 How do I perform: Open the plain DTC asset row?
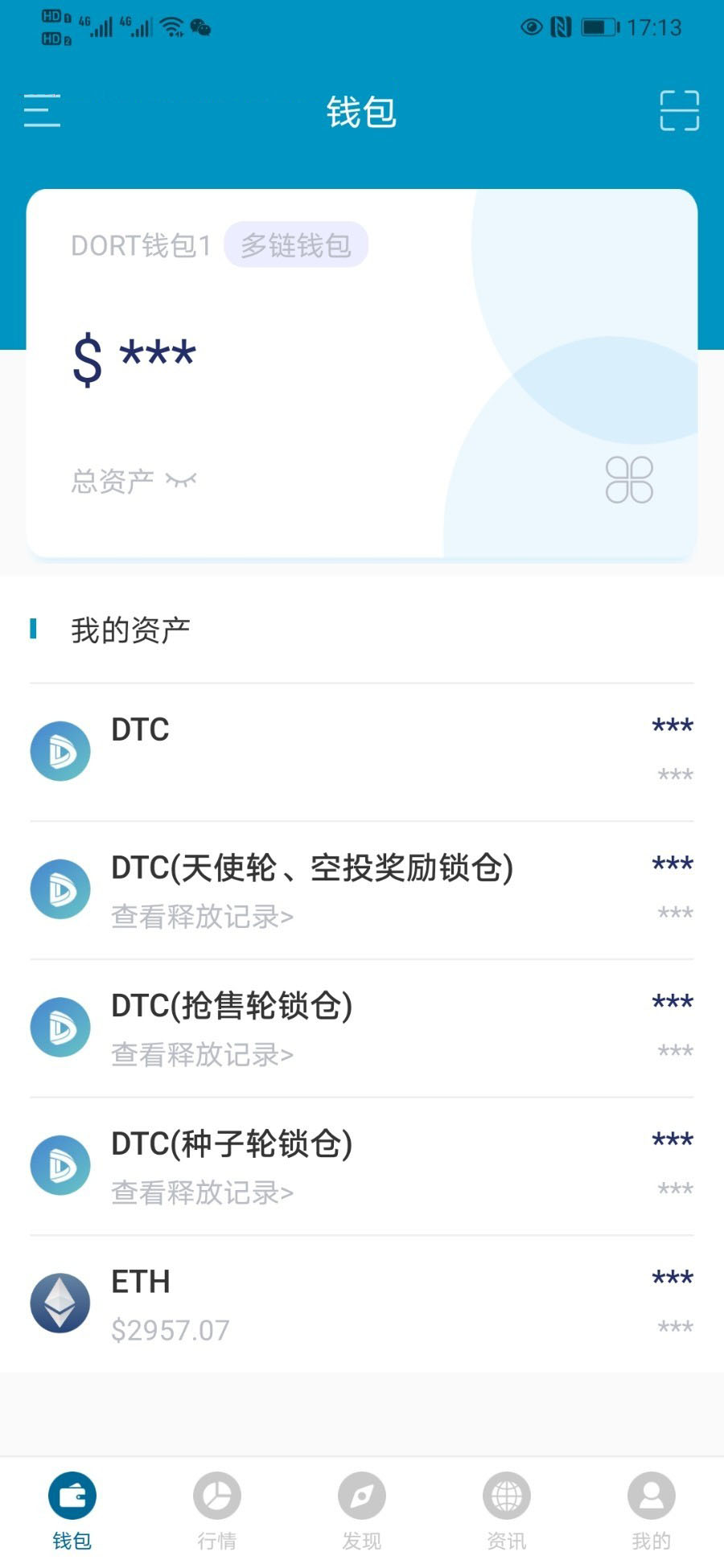click(362, 753)
